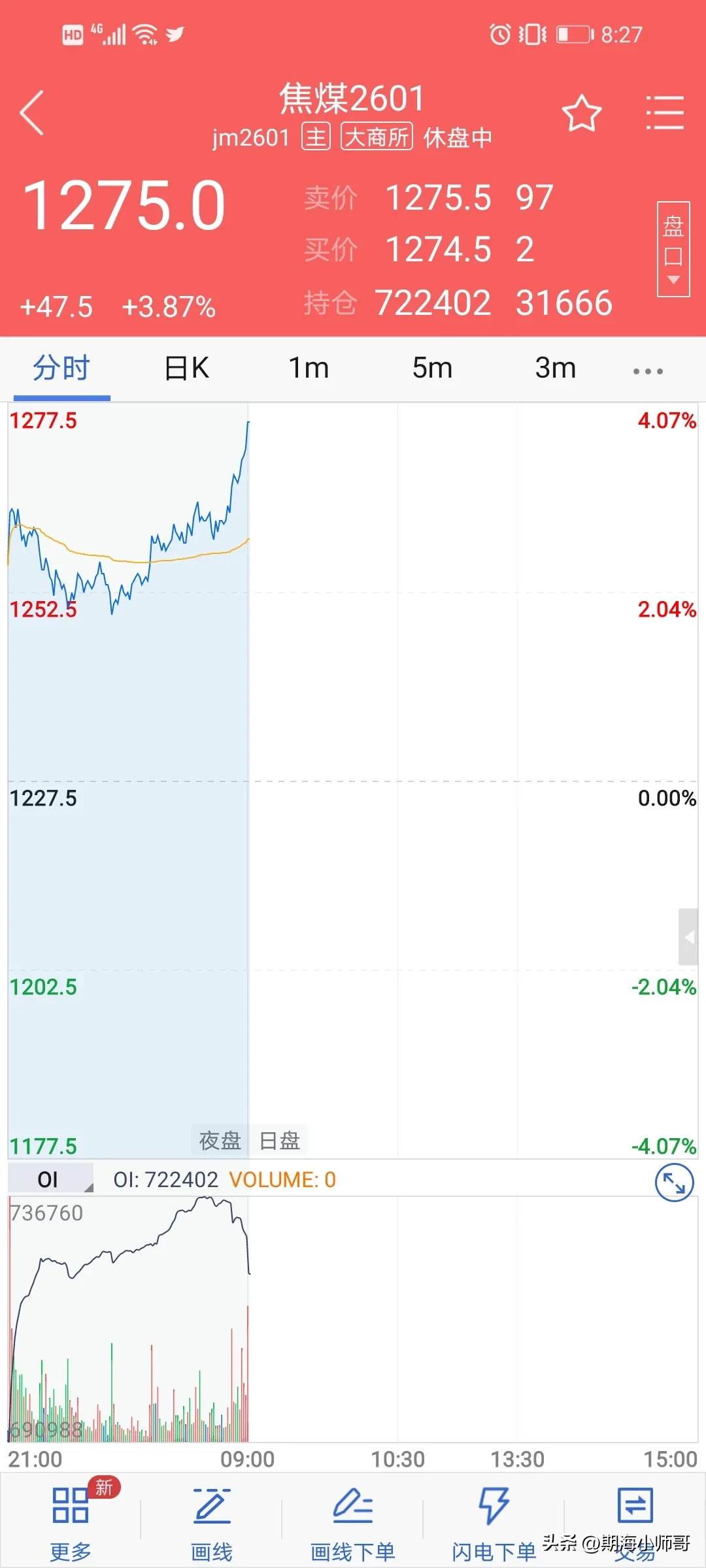Open the OI indicator selector
This screenshot has width=706, height=1568.
click(50, 1179)
